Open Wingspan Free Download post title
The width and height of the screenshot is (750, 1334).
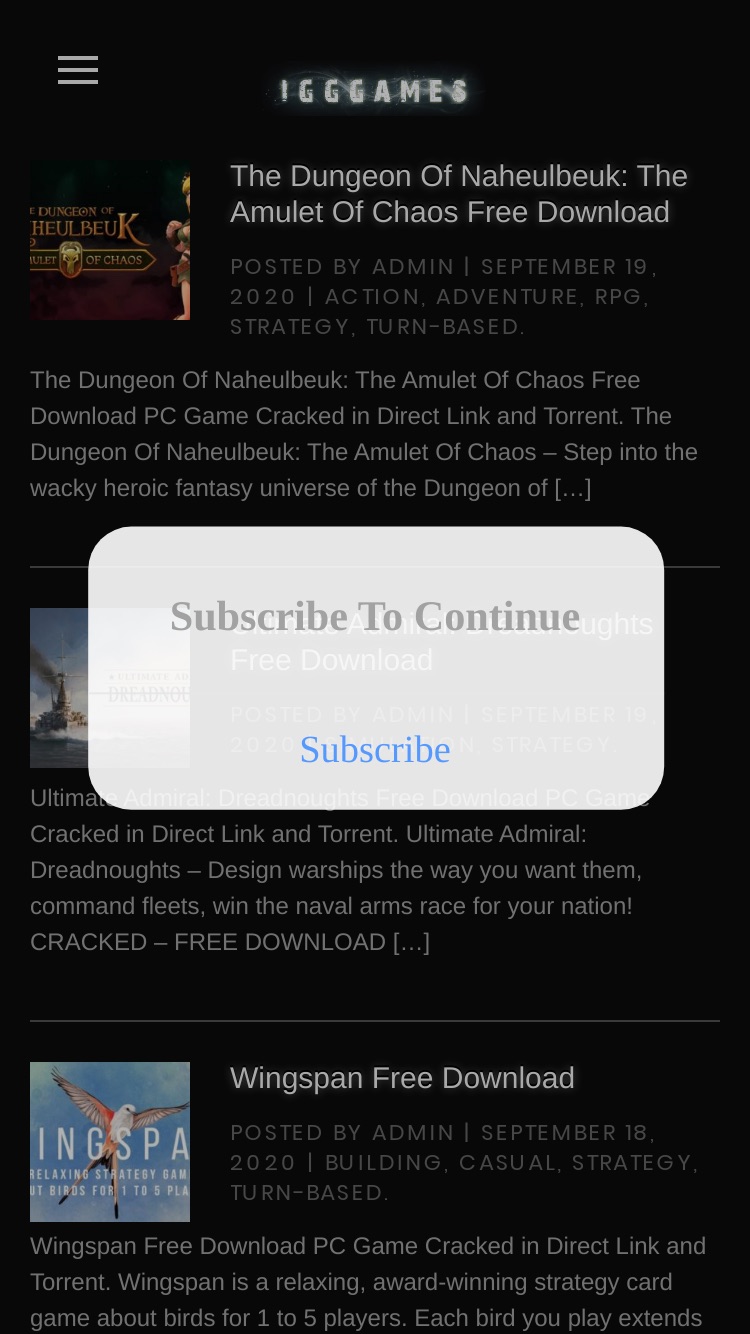tap(402, 1078)
